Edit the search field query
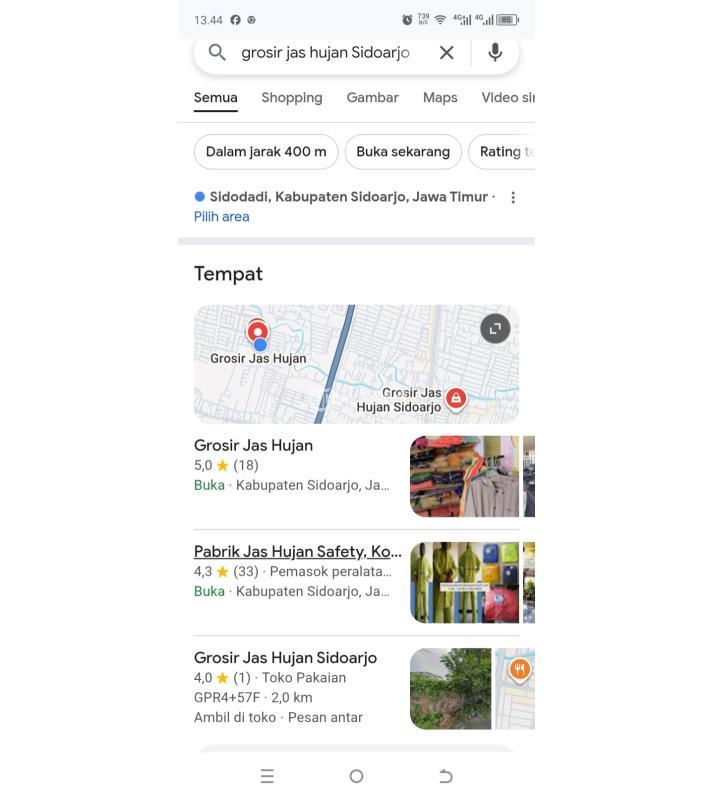 click(x=325, y=53)
